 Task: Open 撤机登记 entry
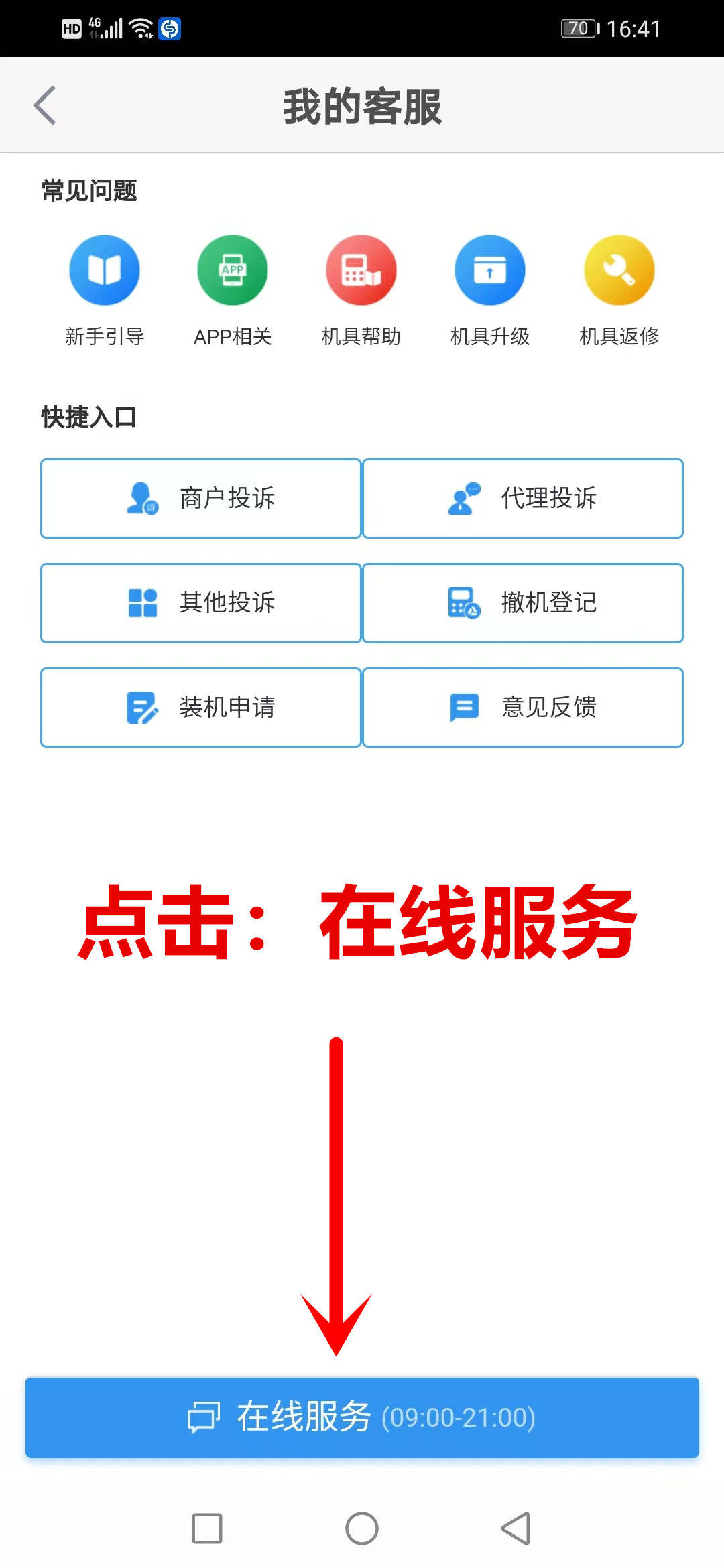(x=523, y=603)
